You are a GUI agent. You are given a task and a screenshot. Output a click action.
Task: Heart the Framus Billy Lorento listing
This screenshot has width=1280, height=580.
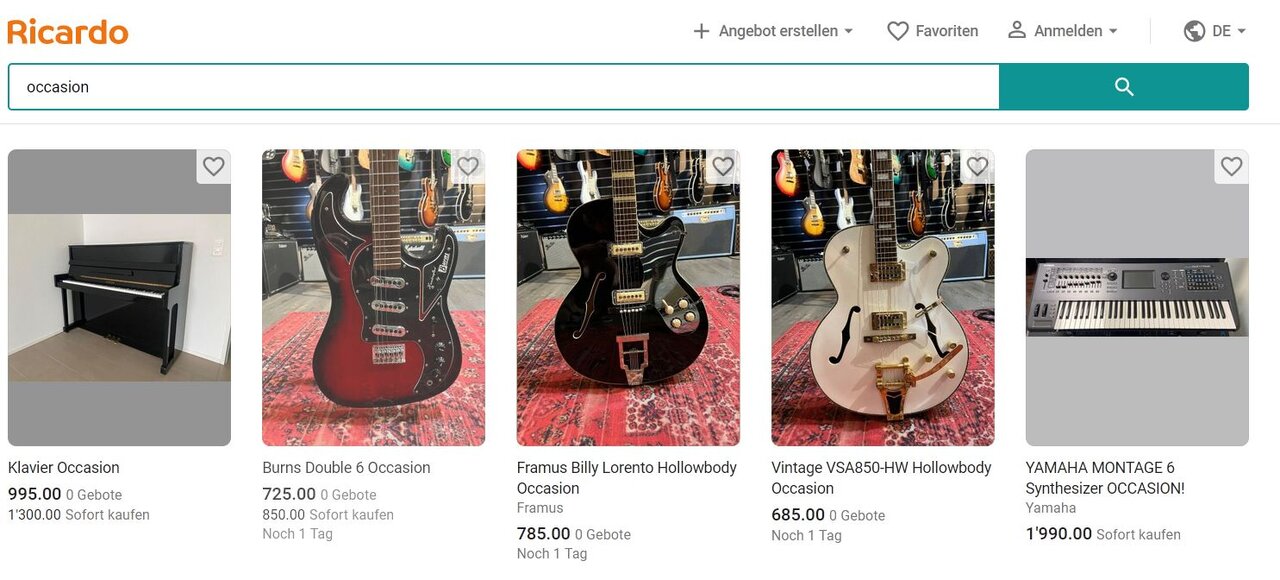tap(722, 167)
